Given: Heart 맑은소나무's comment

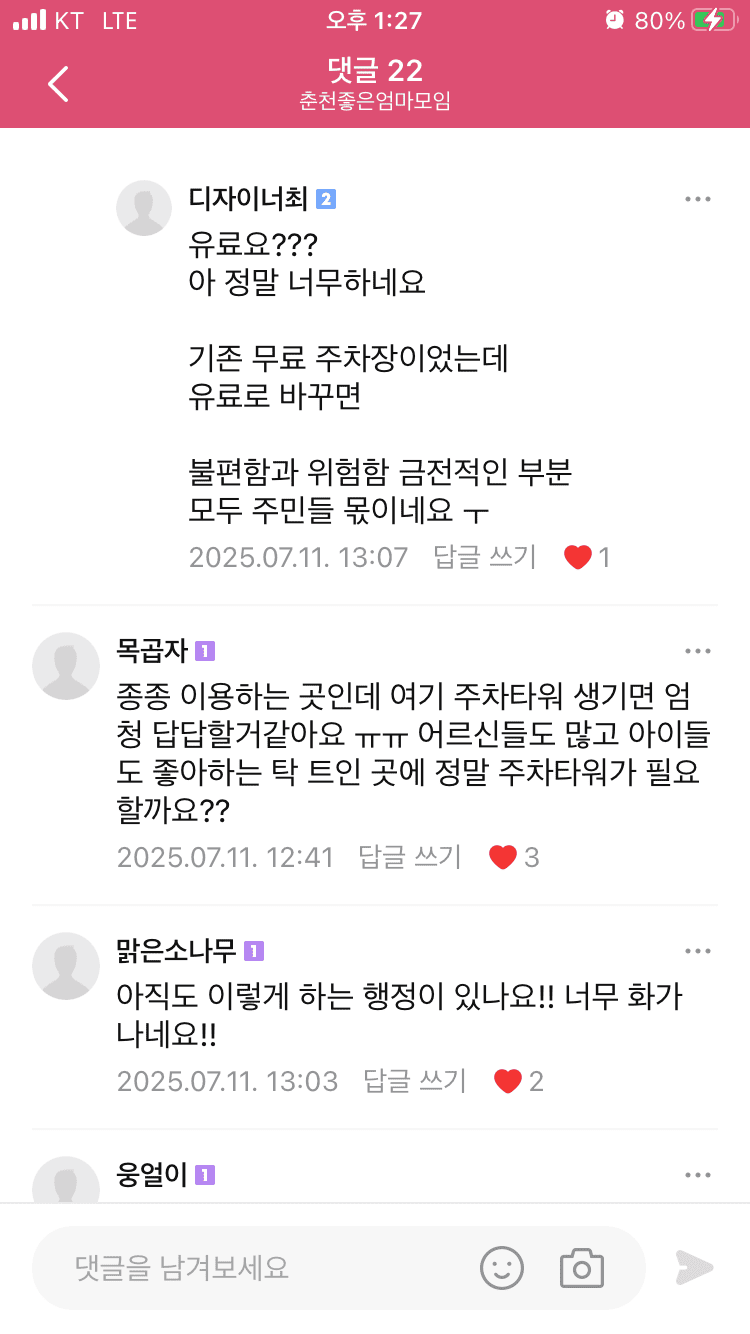Looking at the screenshot, I should pos(508,1081).
